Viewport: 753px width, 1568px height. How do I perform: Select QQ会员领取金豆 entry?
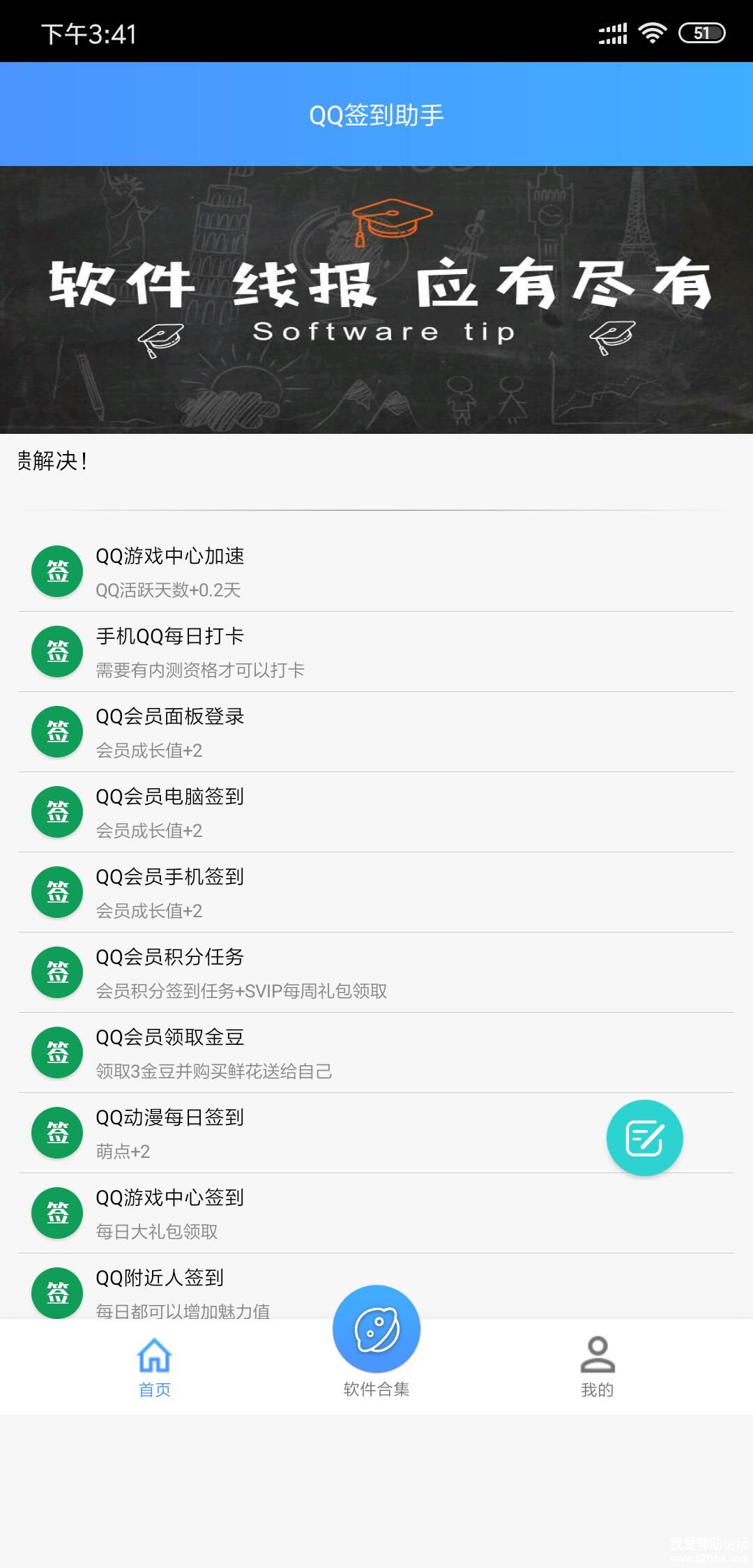coord(376,1053)
